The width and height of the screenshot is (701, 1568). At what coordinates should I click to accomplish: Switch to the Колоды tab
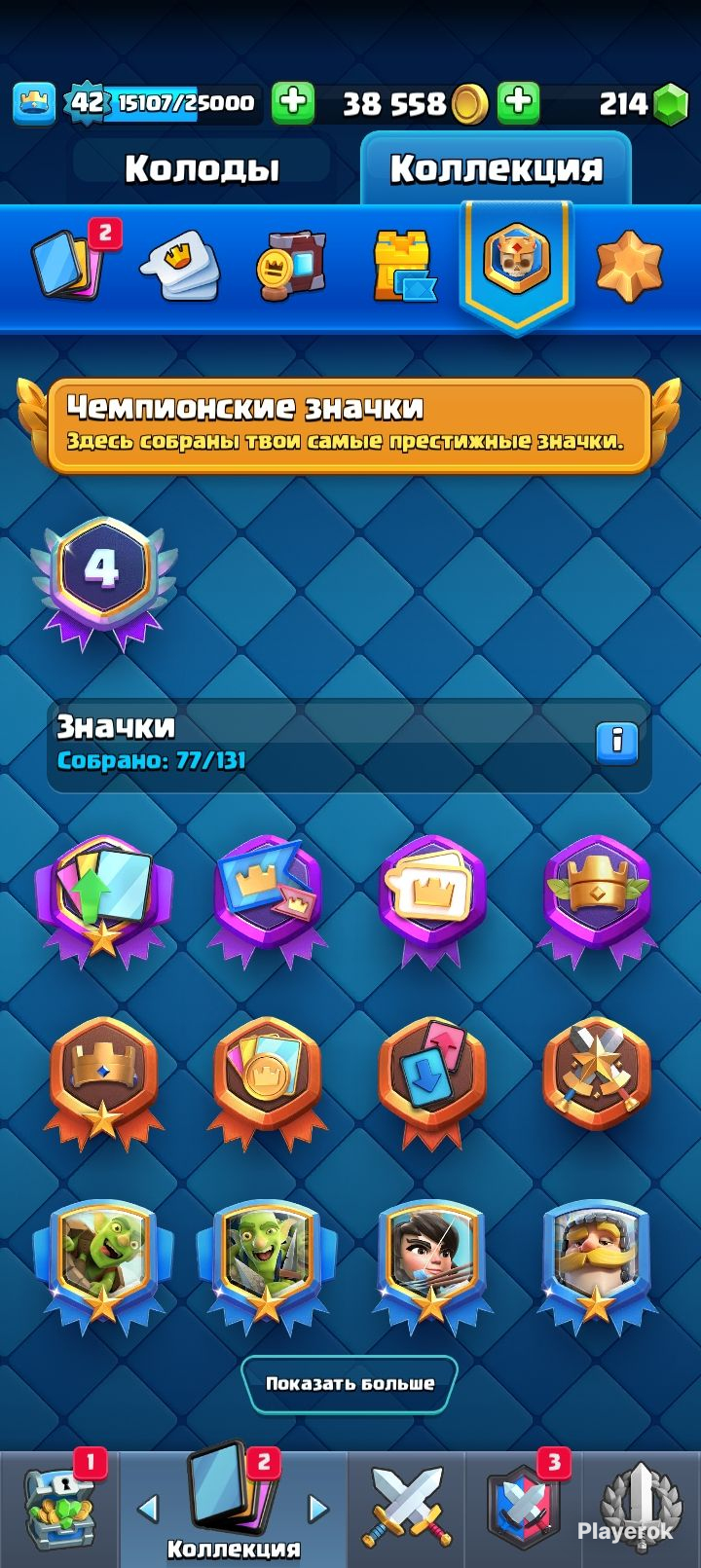pyautogui.click(x=202, y=169)
